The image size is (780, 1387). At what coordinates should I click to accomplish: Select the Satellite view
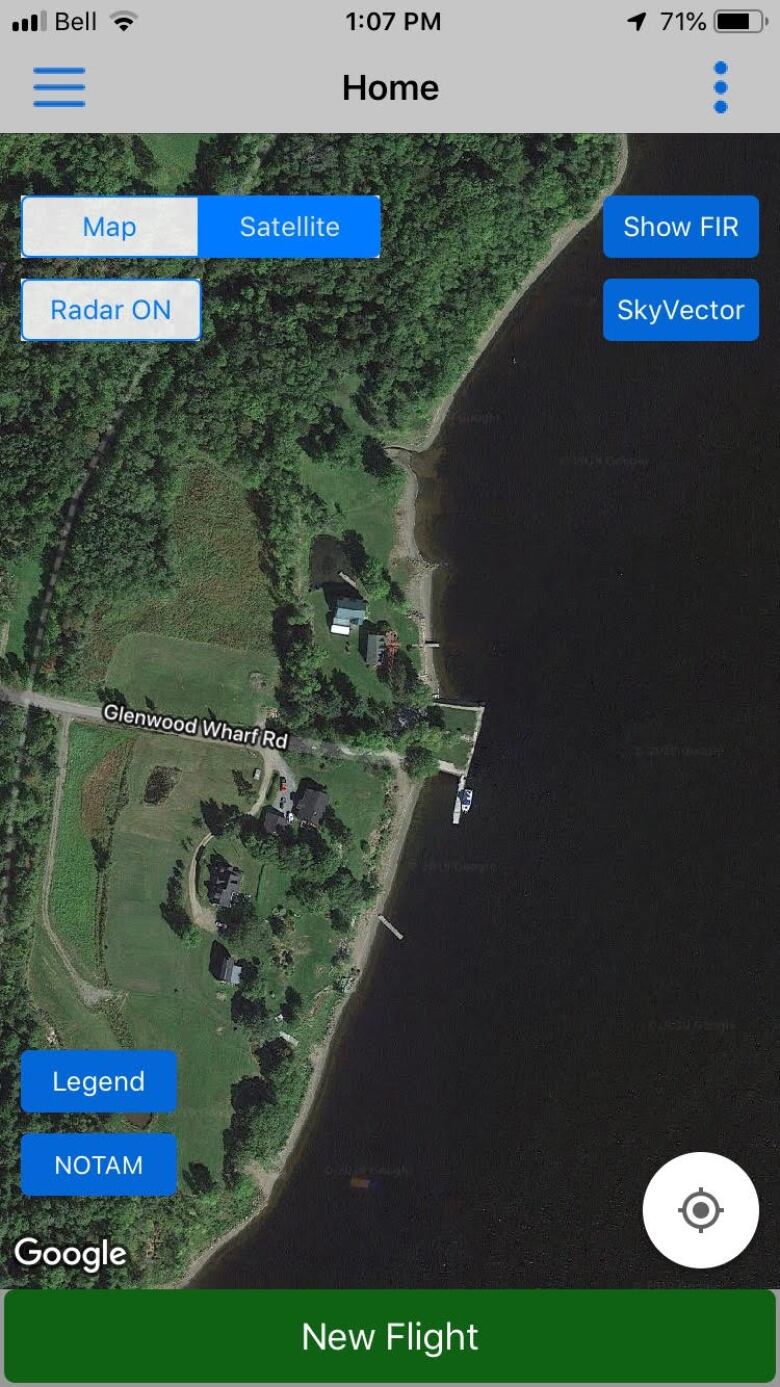(289, 227)
